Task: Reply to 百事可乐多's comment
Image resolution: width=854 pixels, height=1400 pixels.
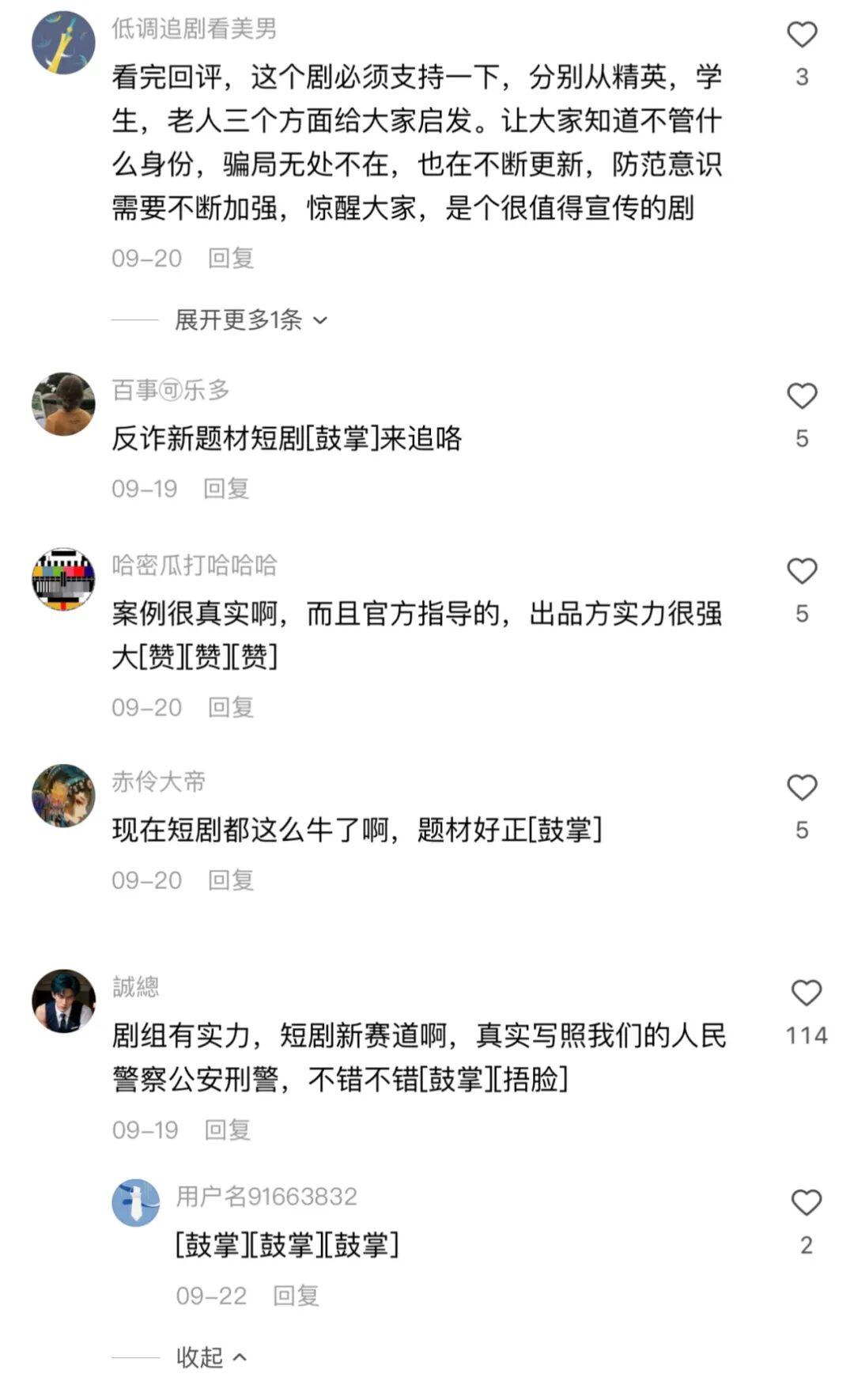Action: click(x=226, y=489)
